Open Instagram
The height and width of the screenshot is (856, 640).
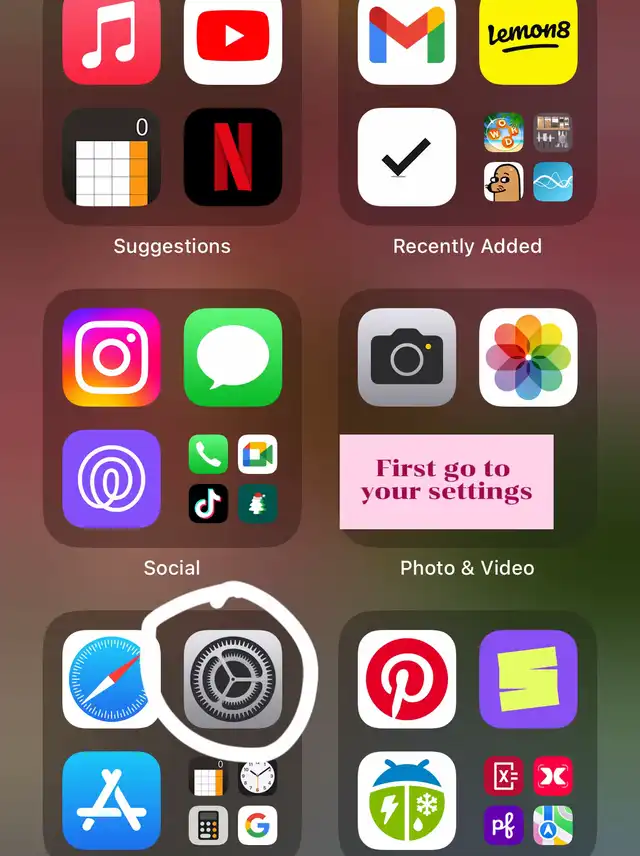pos(111,357)
